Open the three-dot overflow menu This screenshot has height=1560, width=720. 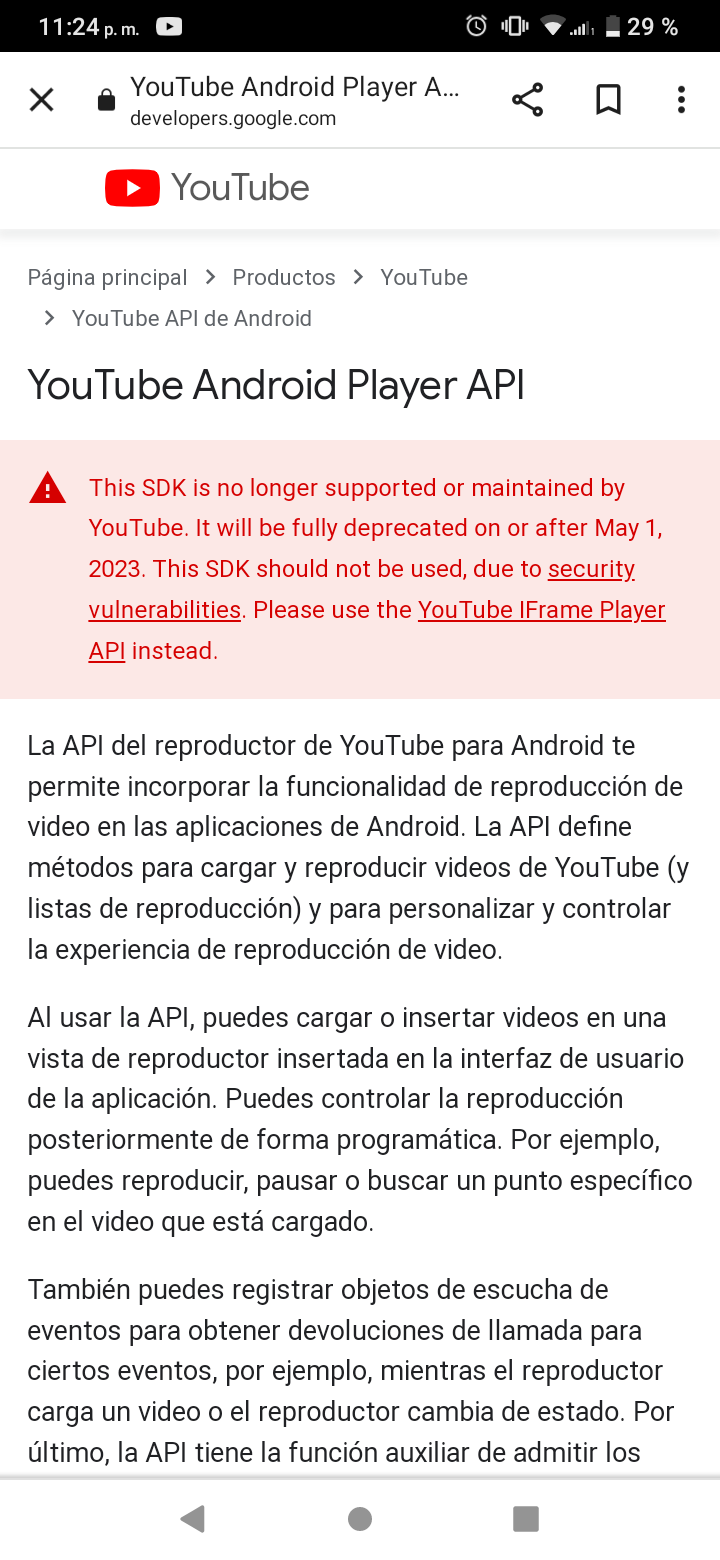[x=681, y=99]
